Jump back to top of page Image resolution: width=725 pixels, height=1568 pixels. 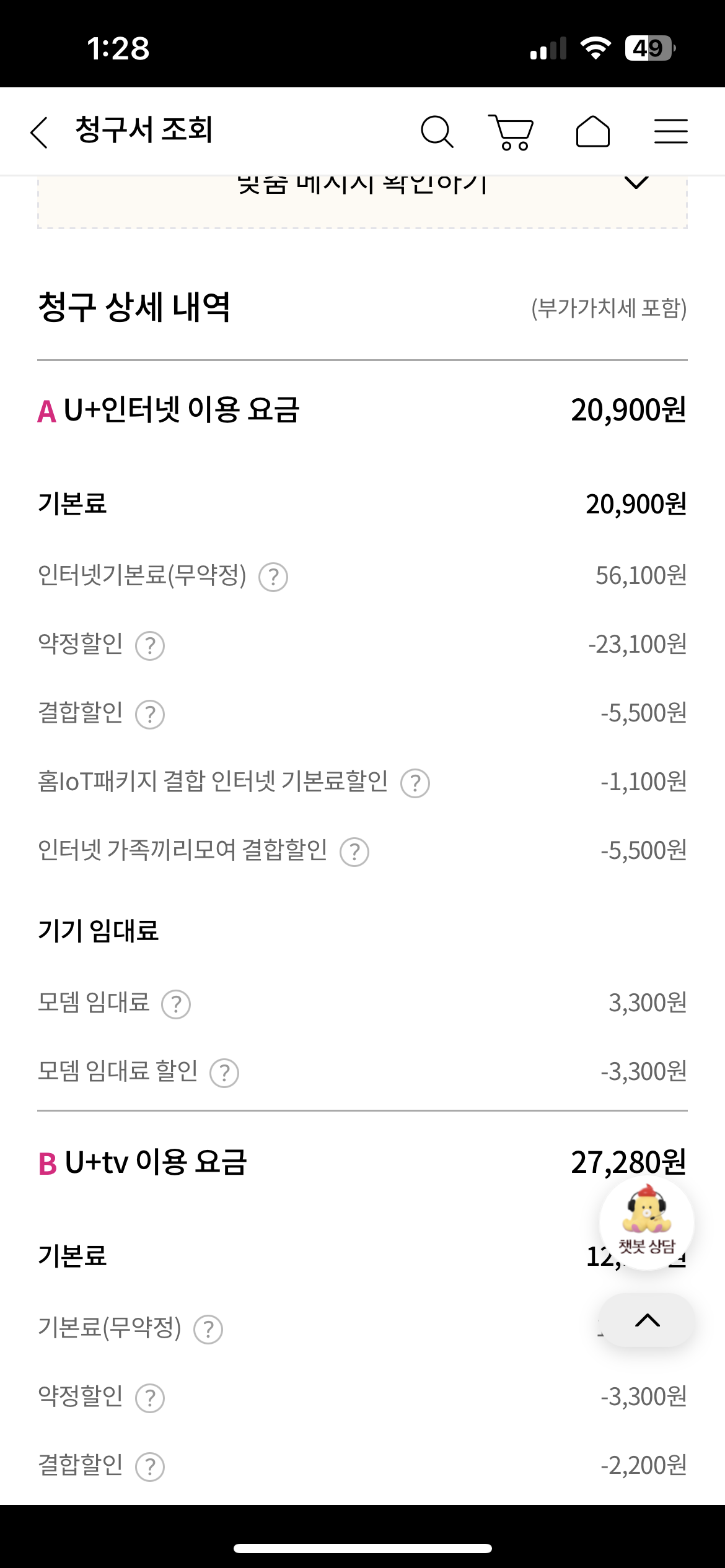pyautogui.click(x=647, y=1320)
